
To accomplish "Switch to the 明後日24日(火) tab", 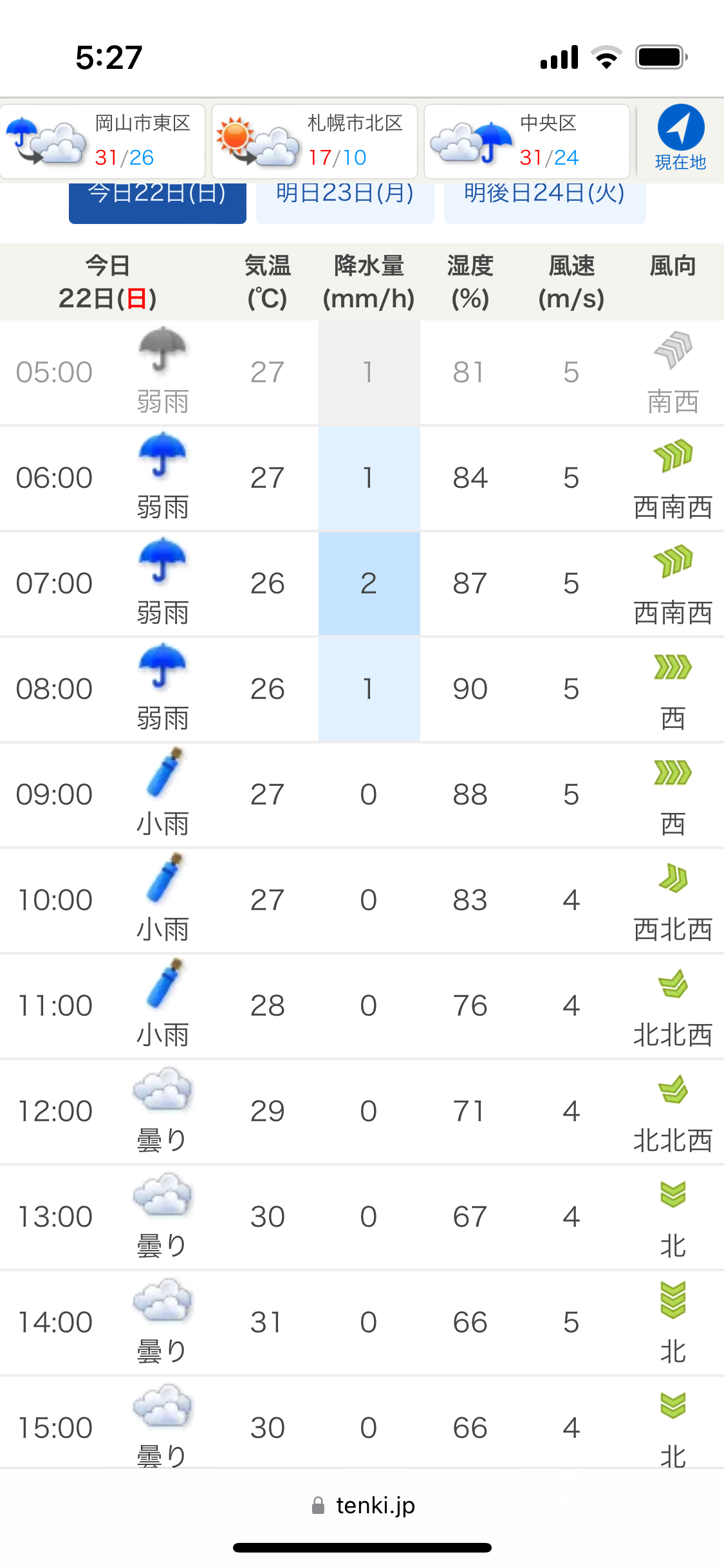I will (x=544, y=202).
